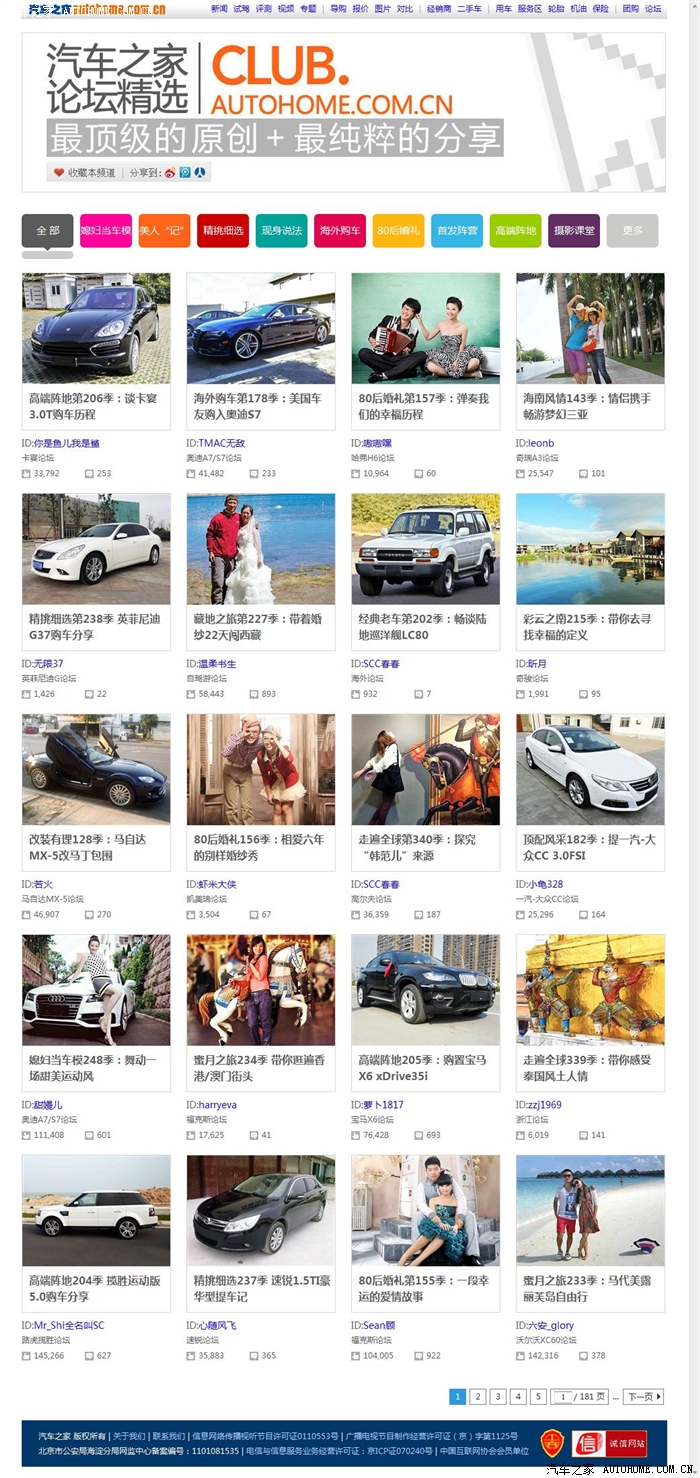Select the 海外购车 category chip

click(340, 230)
